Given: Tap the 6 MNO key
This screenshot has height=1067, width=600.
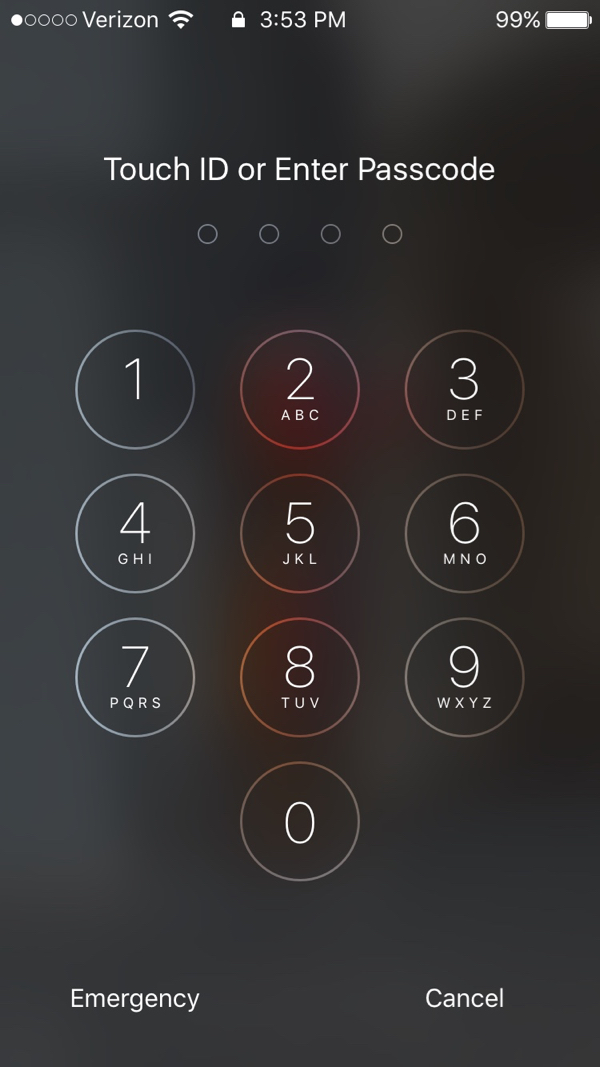Looking at the screenshot, I should tap(464, 533).
